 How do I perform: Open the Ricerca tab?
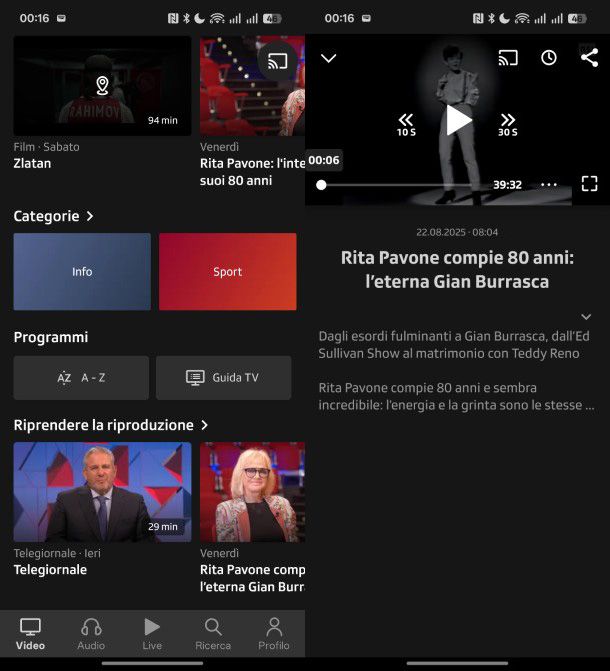click(x=213, y=633)
